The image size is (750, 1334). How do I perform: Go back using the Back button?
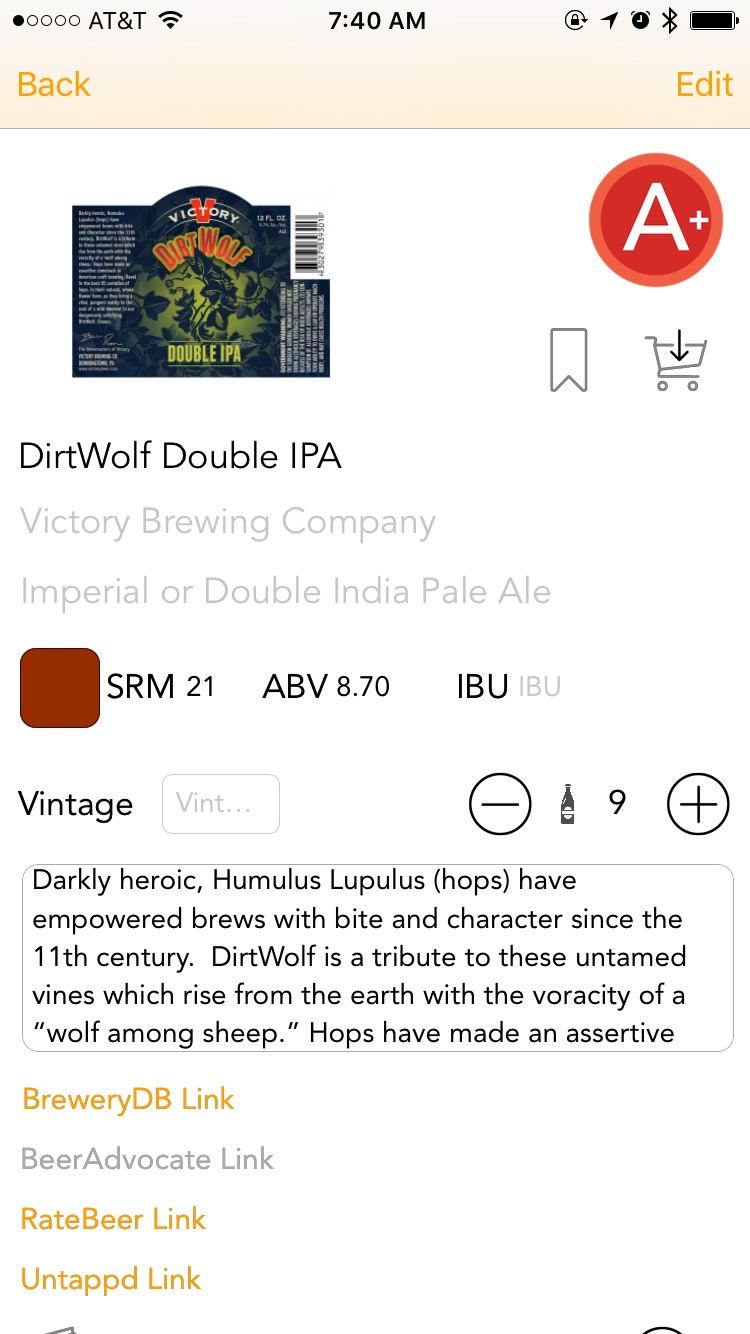pyautogui.click(x=54, y=85)
